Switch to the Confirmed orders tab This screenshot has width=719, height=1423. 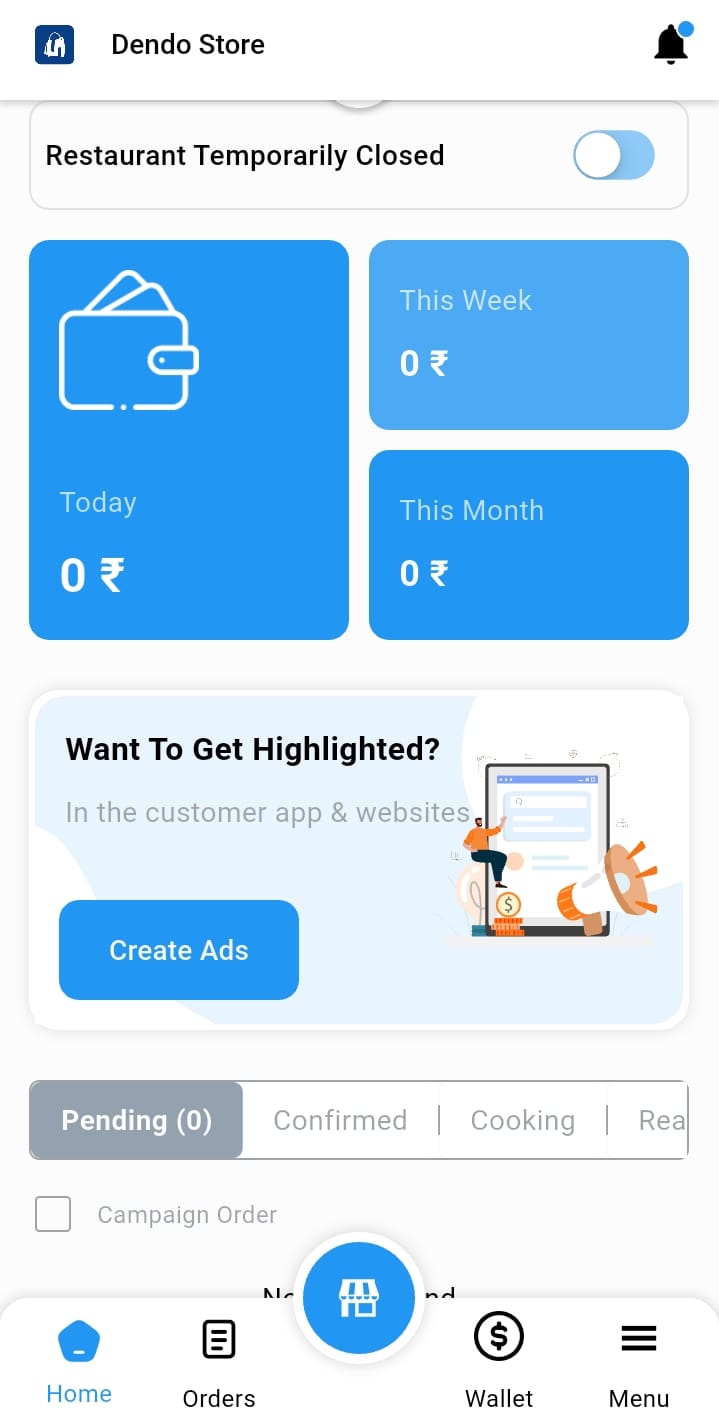click(x=340, y=1120)
